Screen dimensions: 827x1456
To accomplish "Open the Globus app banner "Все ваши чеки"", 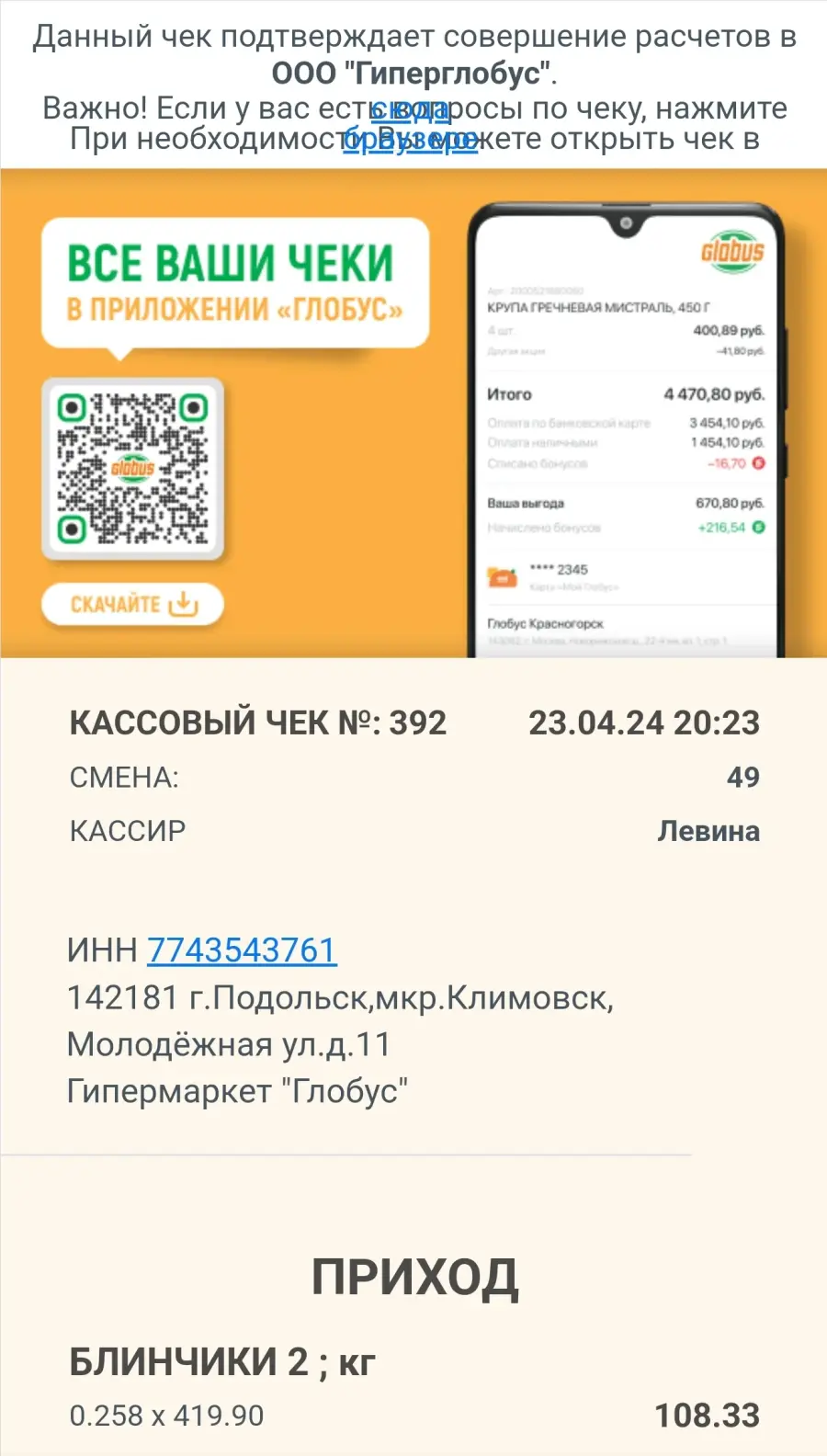I will pos(413,413).
